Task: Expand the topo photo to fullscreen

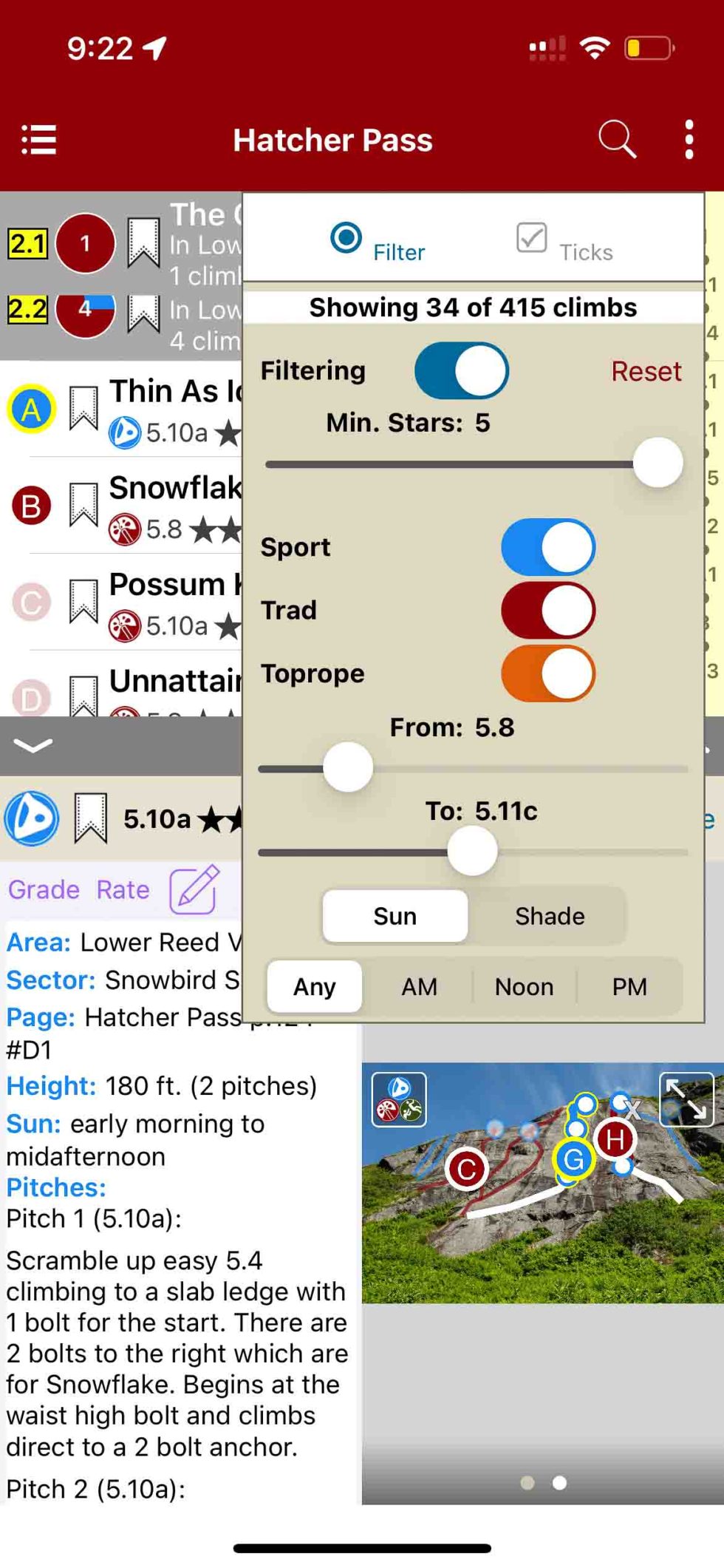Action: point(686,1099)
